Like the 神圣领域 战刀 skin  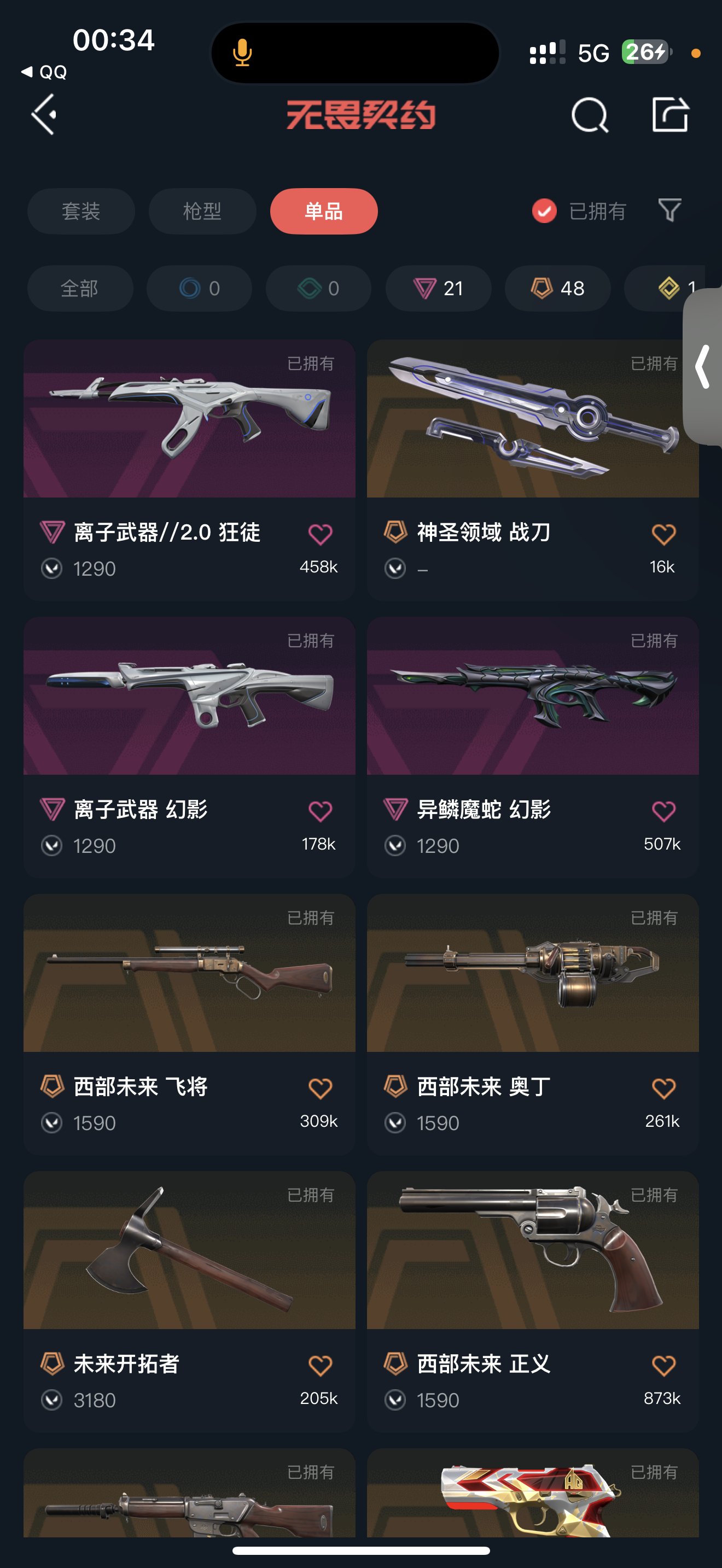click(x=663, y=535)
